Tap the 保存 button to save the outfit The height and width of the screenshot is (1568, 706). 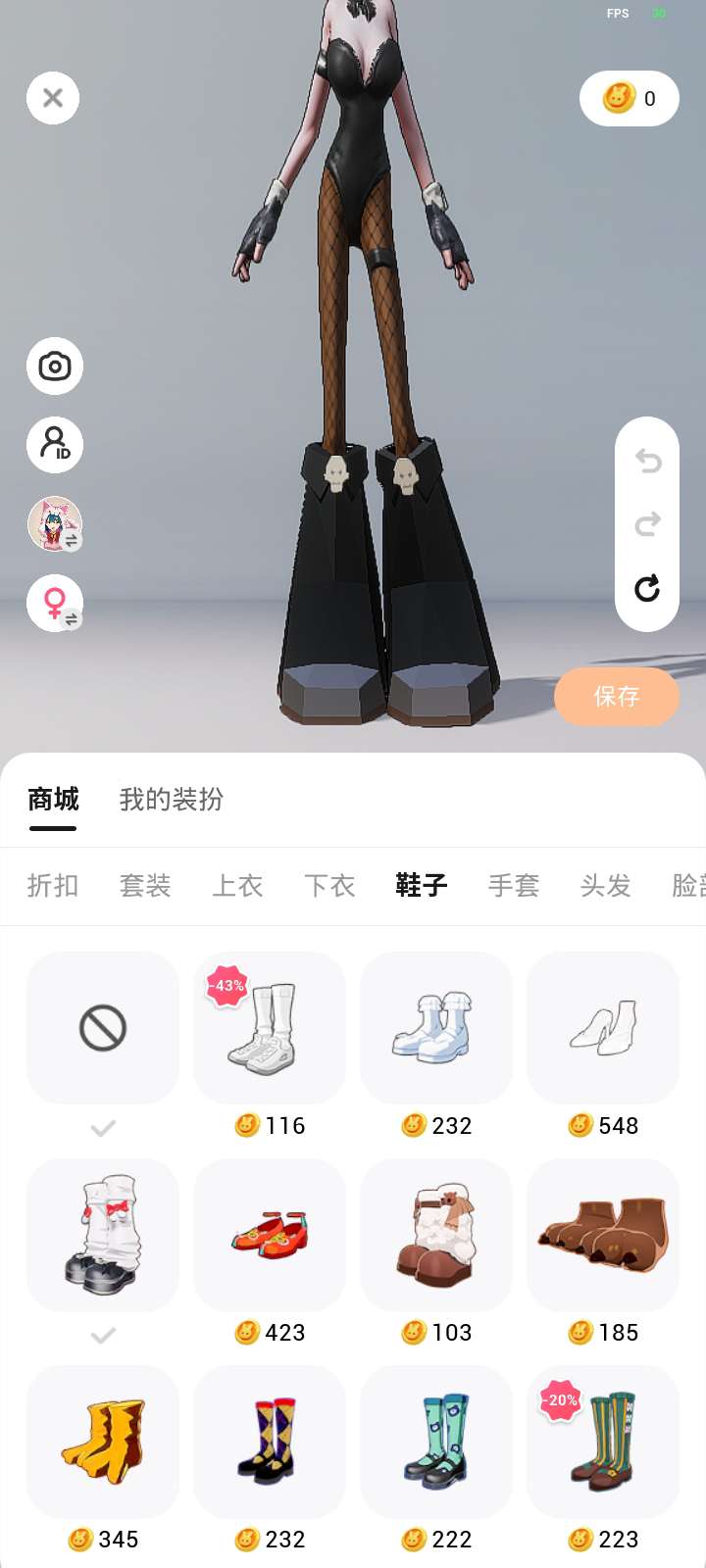617,697
